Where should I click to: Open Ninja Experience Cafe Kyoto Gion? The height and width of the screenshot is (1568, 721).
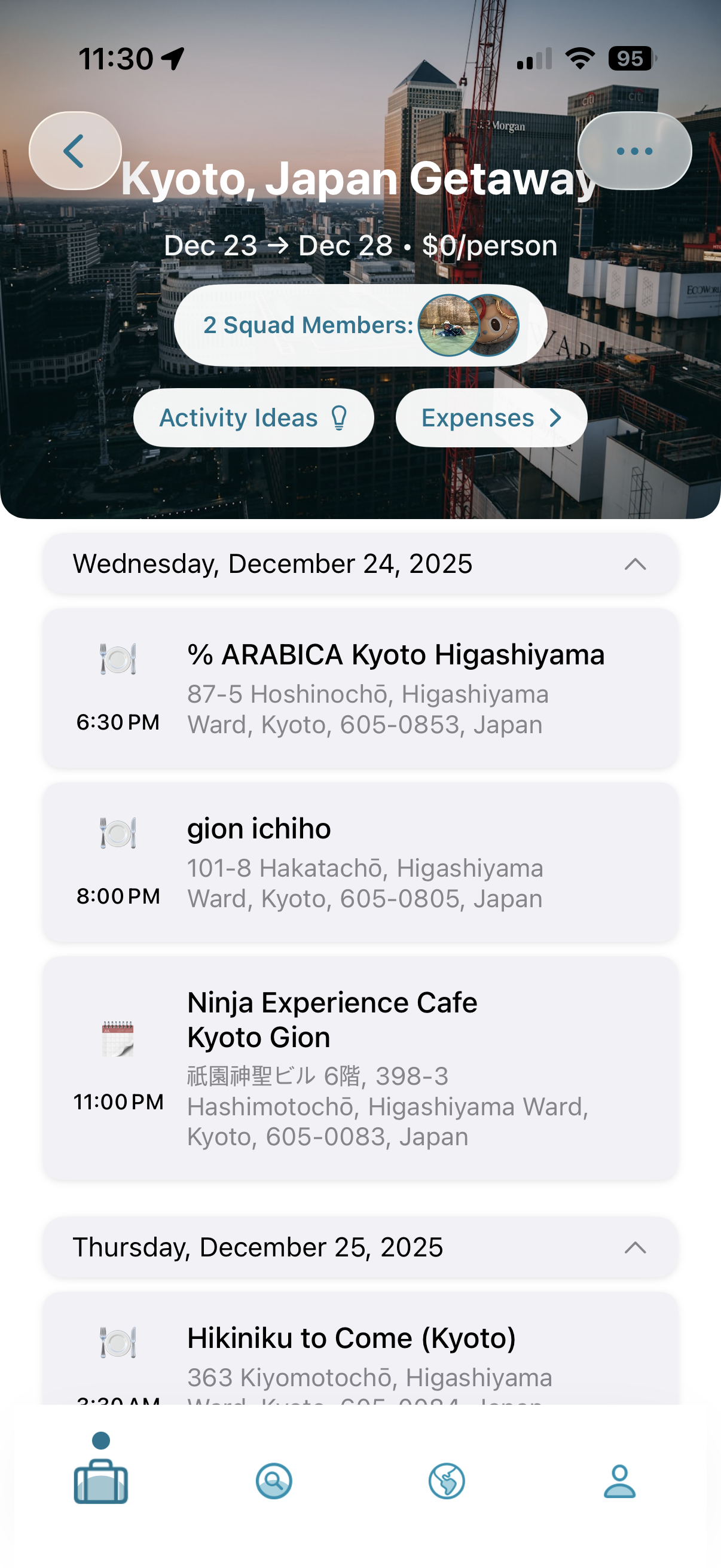click(360, 1068)
